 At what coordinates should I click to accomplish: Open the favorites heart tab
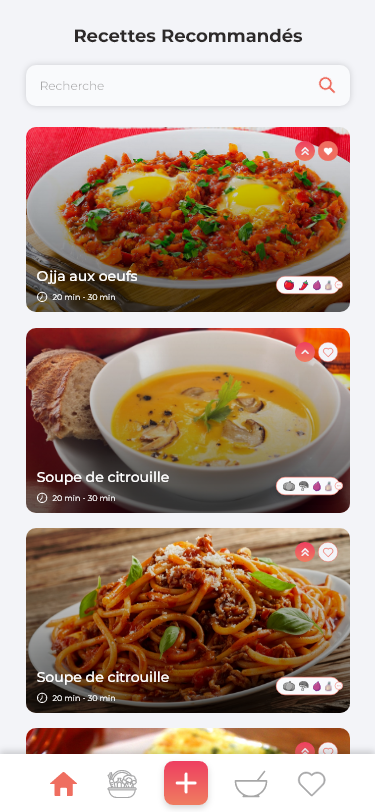pyautogui.click(x=312, y=784)
